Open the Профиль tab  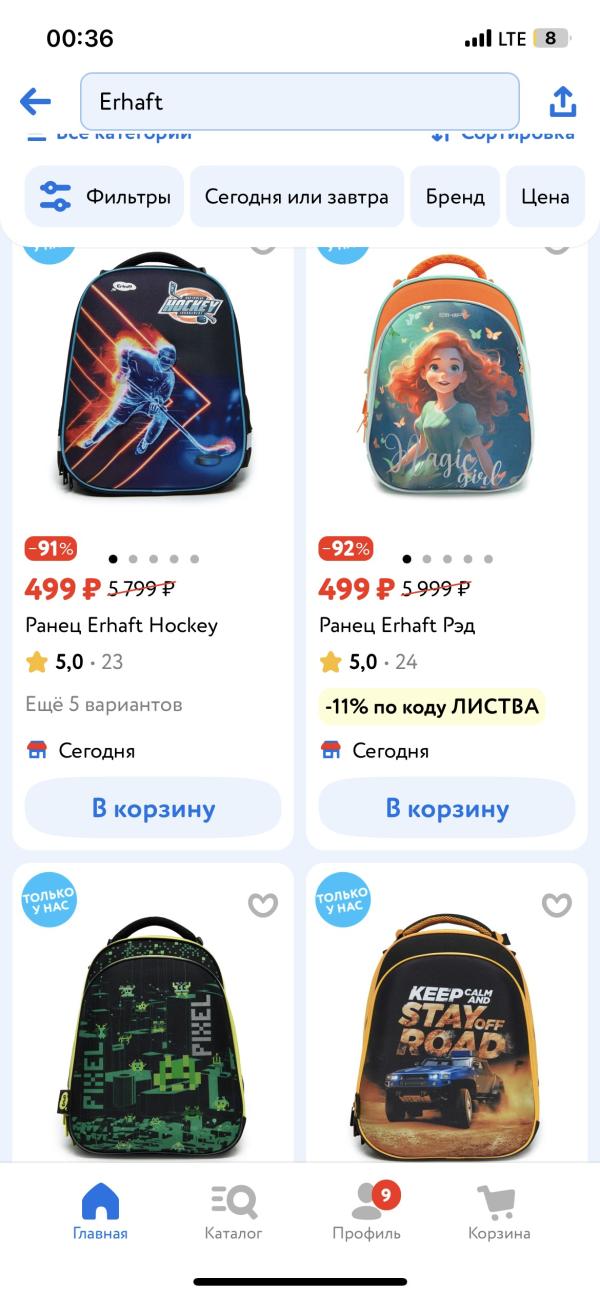point(367,1212)
